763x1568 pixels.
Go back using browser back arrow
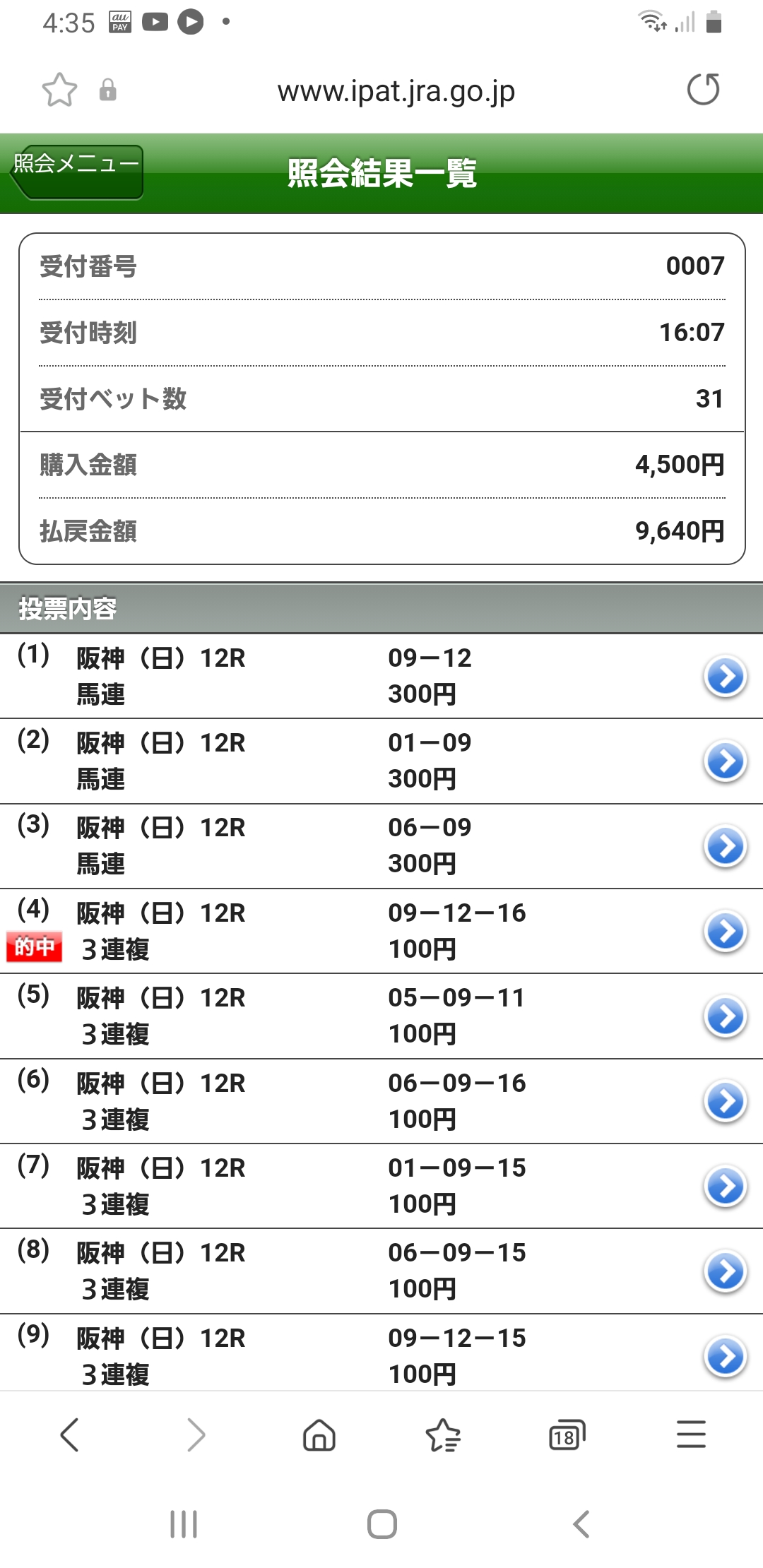pos(69,1435)
